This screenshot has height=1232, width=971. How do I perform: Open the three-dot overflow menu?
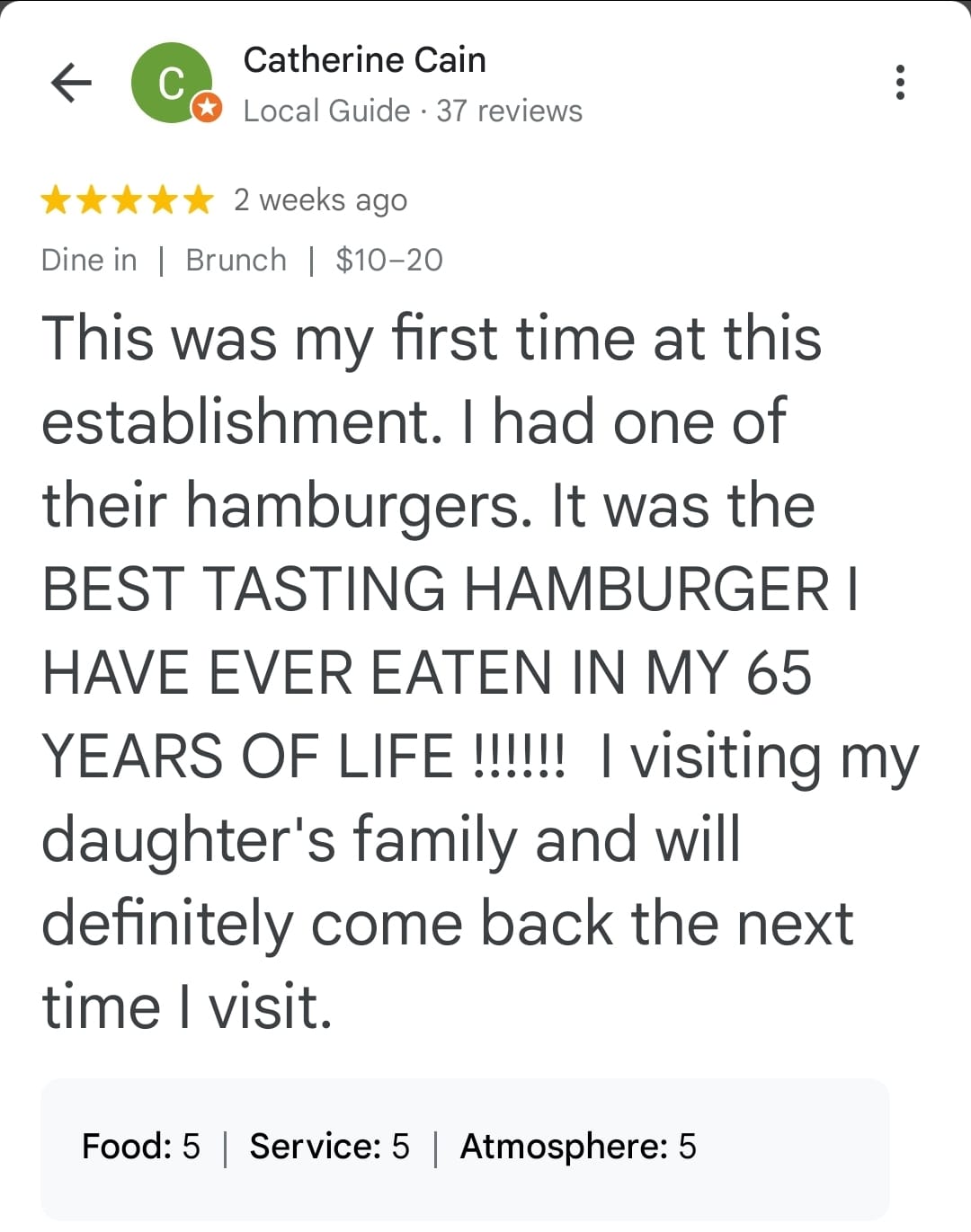point(899,83)
